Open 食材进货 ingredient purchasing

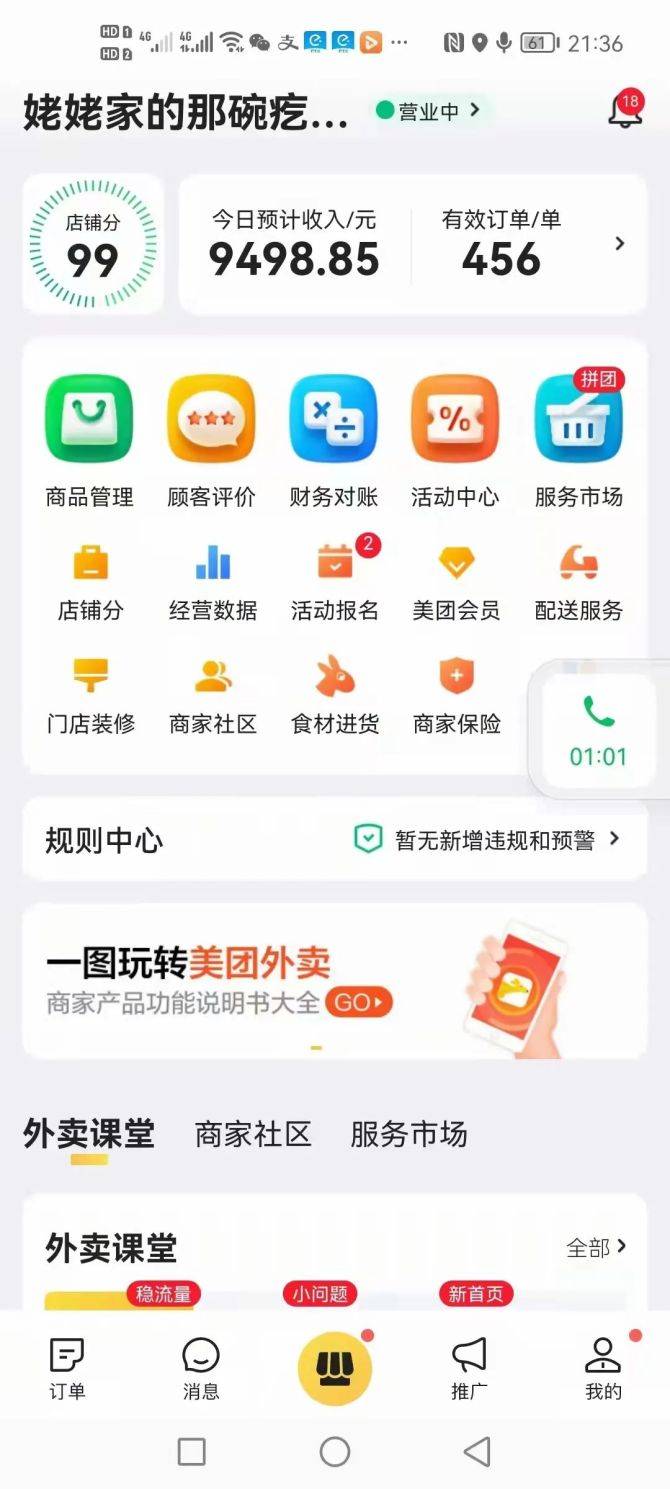(x=335, y=696)
